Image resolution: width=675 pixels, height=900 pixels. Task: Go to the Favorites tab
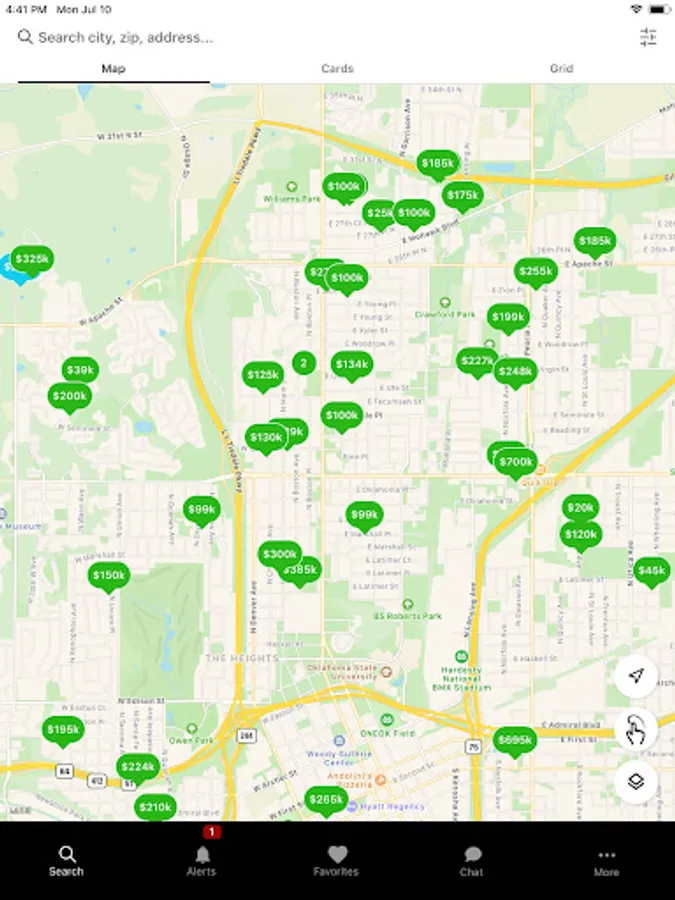336,861
